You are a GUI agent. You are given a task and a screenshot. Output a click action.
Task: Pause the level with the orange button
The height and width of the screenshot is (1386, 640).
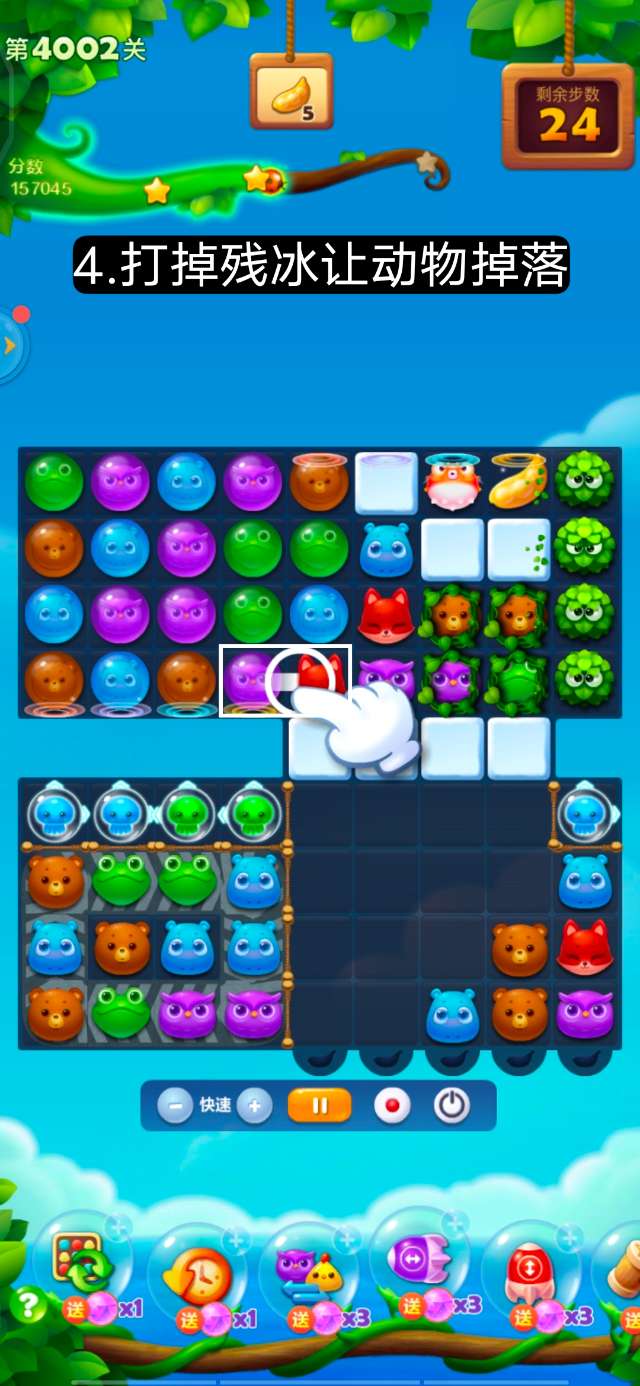click(x=319, y=1106)
